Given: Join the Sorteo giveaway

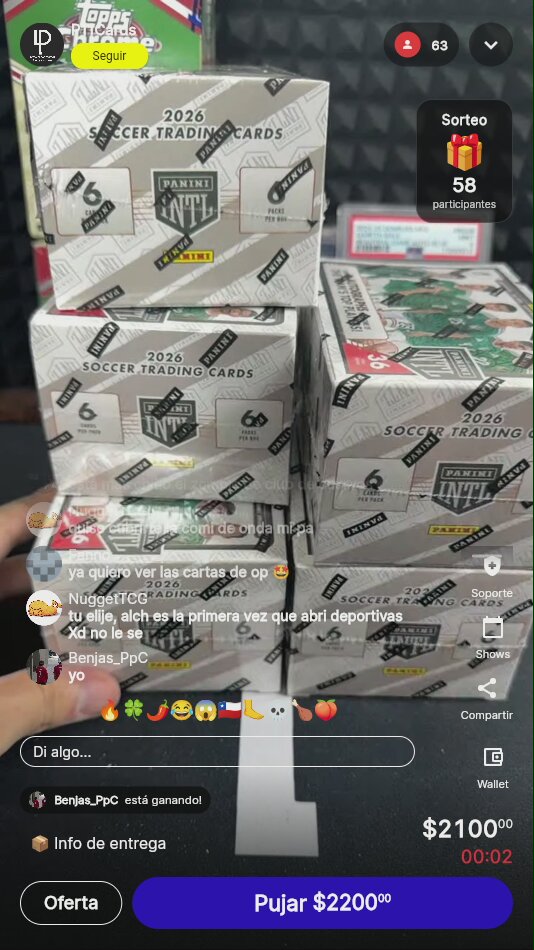Looking at the screenshot, I should (464, 161).
